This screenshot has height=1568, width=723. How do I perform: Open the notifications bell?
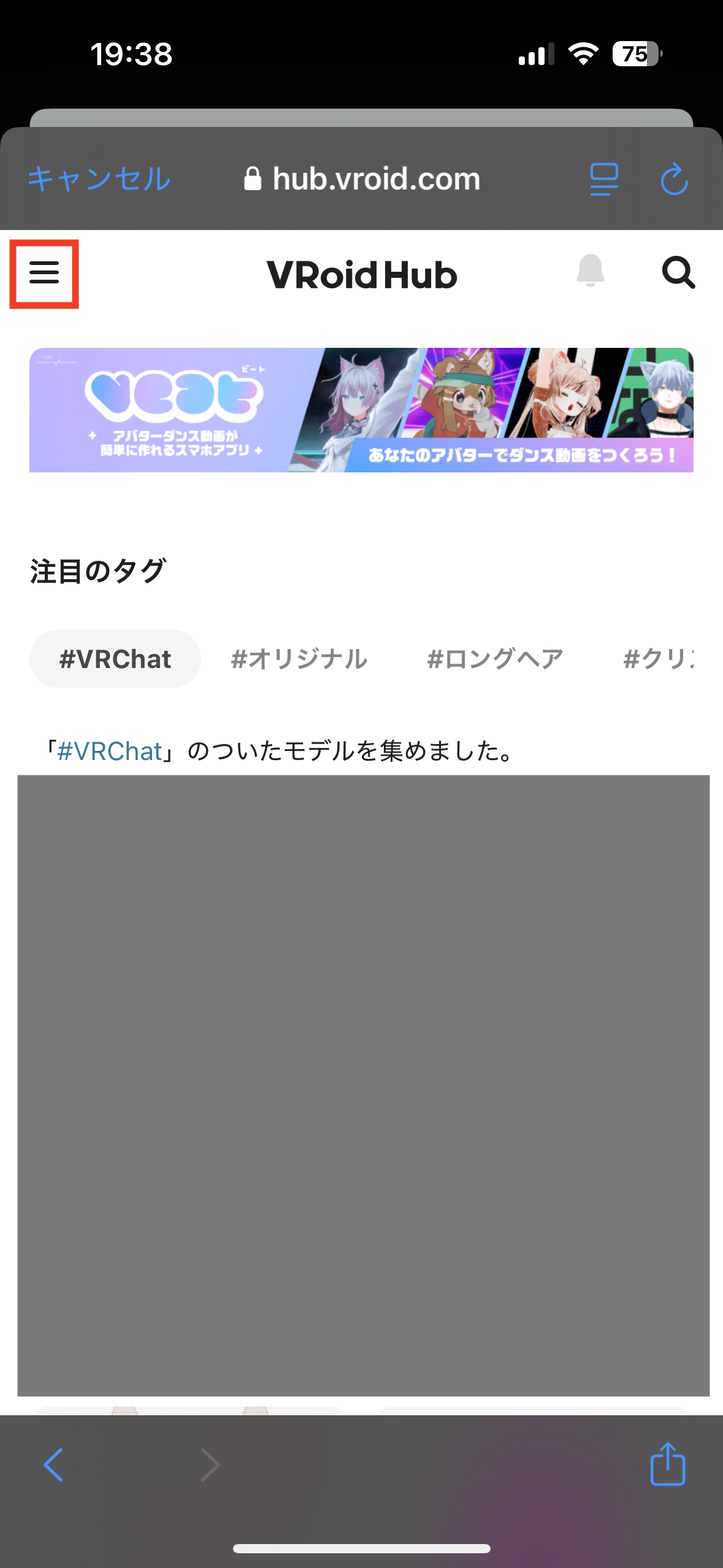point(590,271)
